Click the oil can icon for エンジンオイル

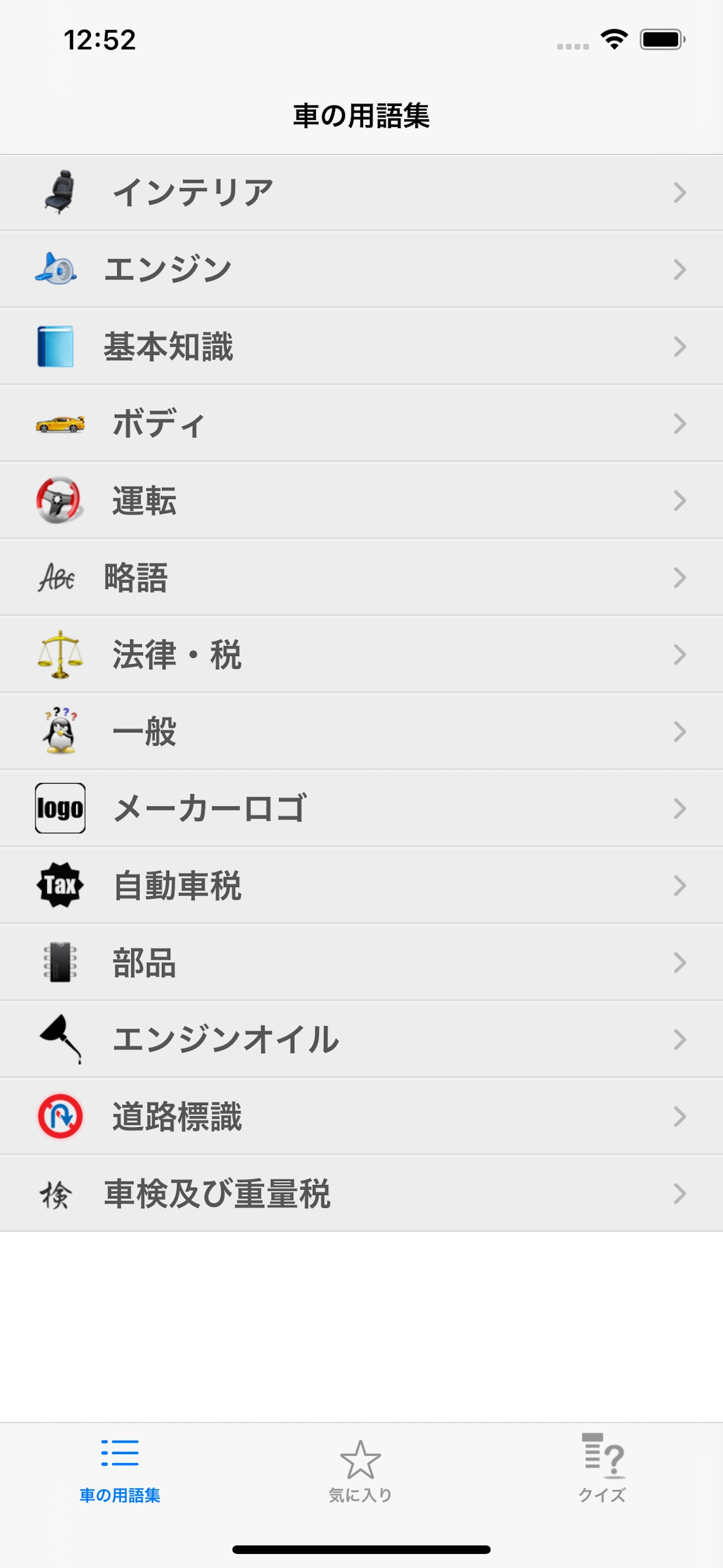(x=59, y=1040)
